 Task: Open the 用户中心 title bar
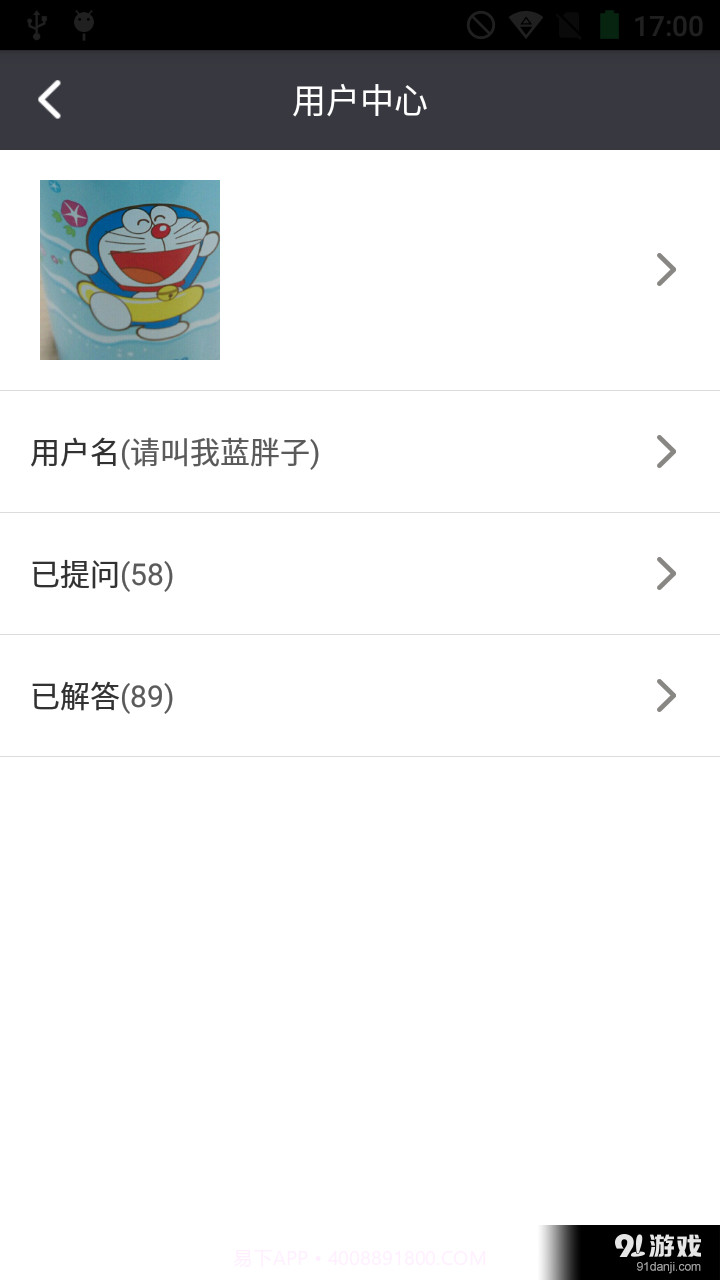360,99
